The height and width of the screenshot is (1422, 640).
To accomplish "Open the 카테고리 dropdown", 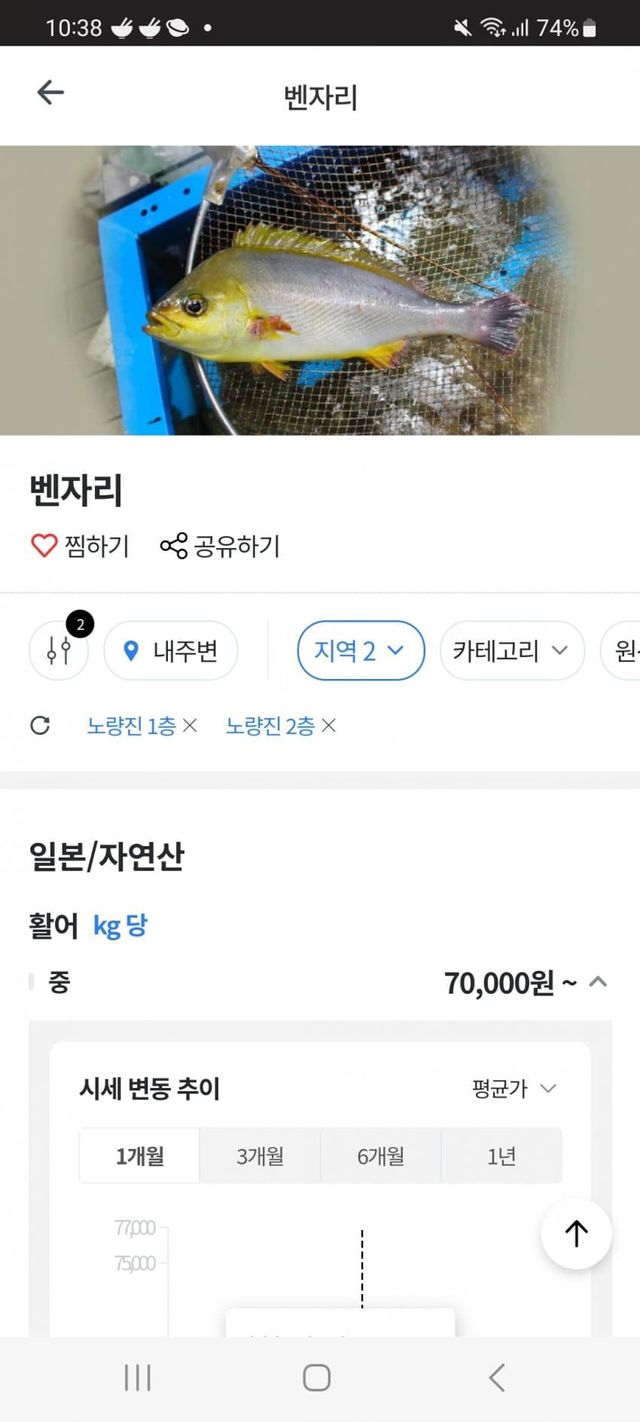I will [x=511, y=651].
